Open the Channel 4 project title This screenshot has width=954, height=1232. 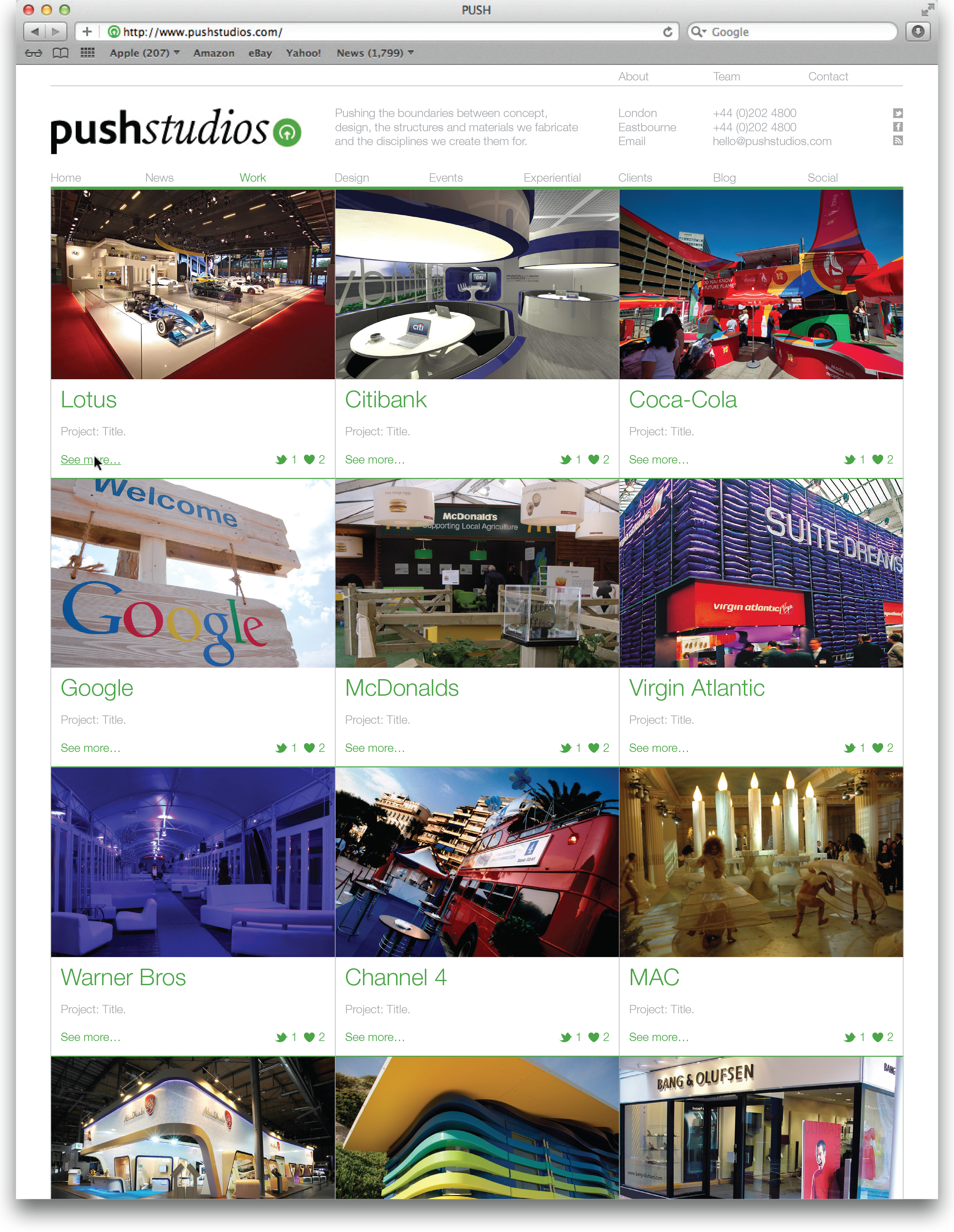pyautogui.click(x=396, y=978)
